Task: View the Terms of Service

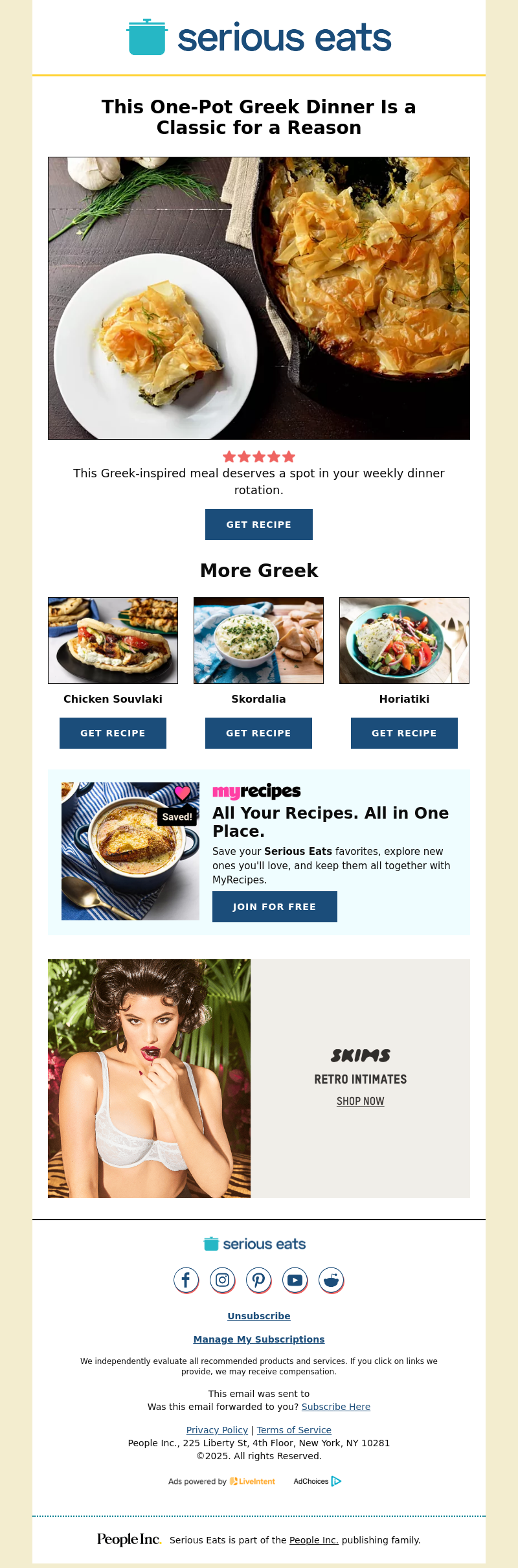Action: click(x=294, y=1430)
